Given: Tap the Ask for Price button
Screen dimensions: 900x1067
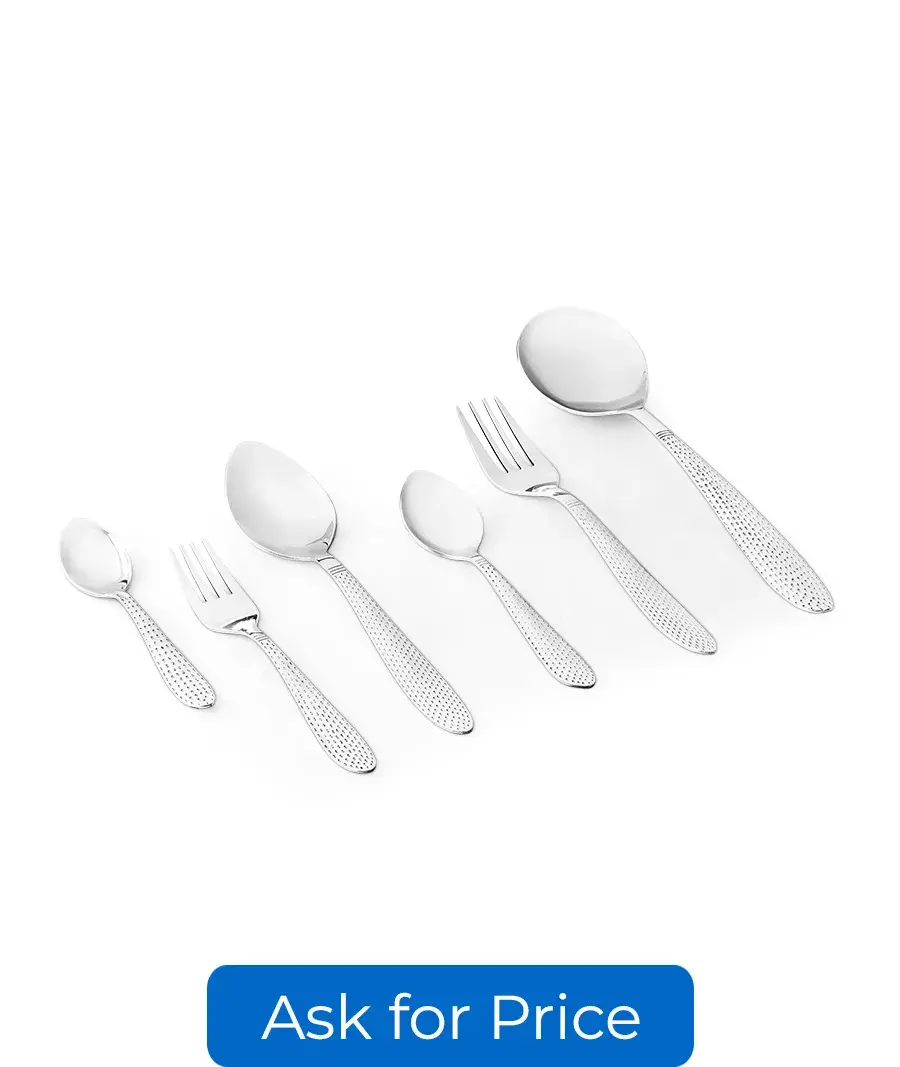Looking at the screenshot, I should coord(450,1015).
